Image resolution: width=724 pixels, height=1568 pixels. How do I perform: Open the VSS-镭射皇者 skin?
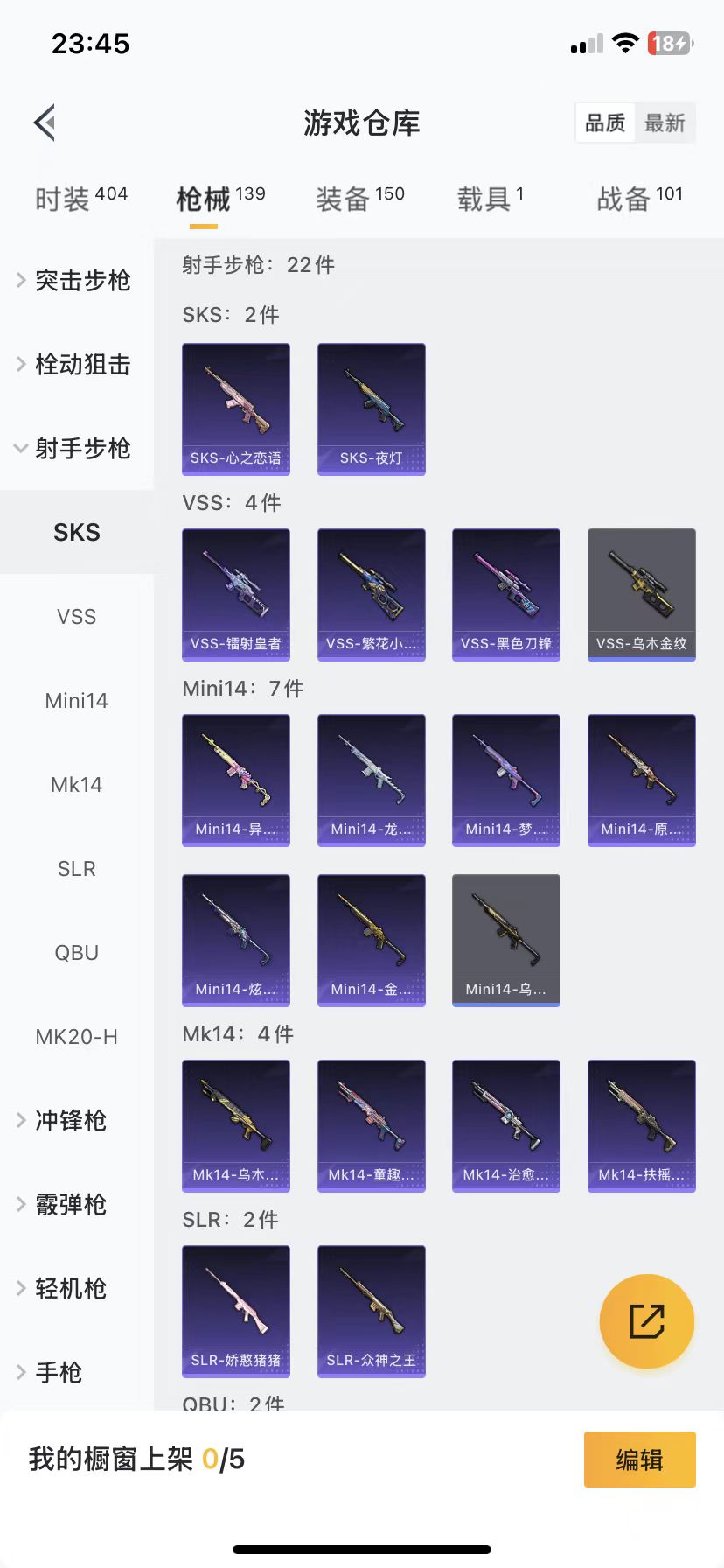tap(236, 594)
